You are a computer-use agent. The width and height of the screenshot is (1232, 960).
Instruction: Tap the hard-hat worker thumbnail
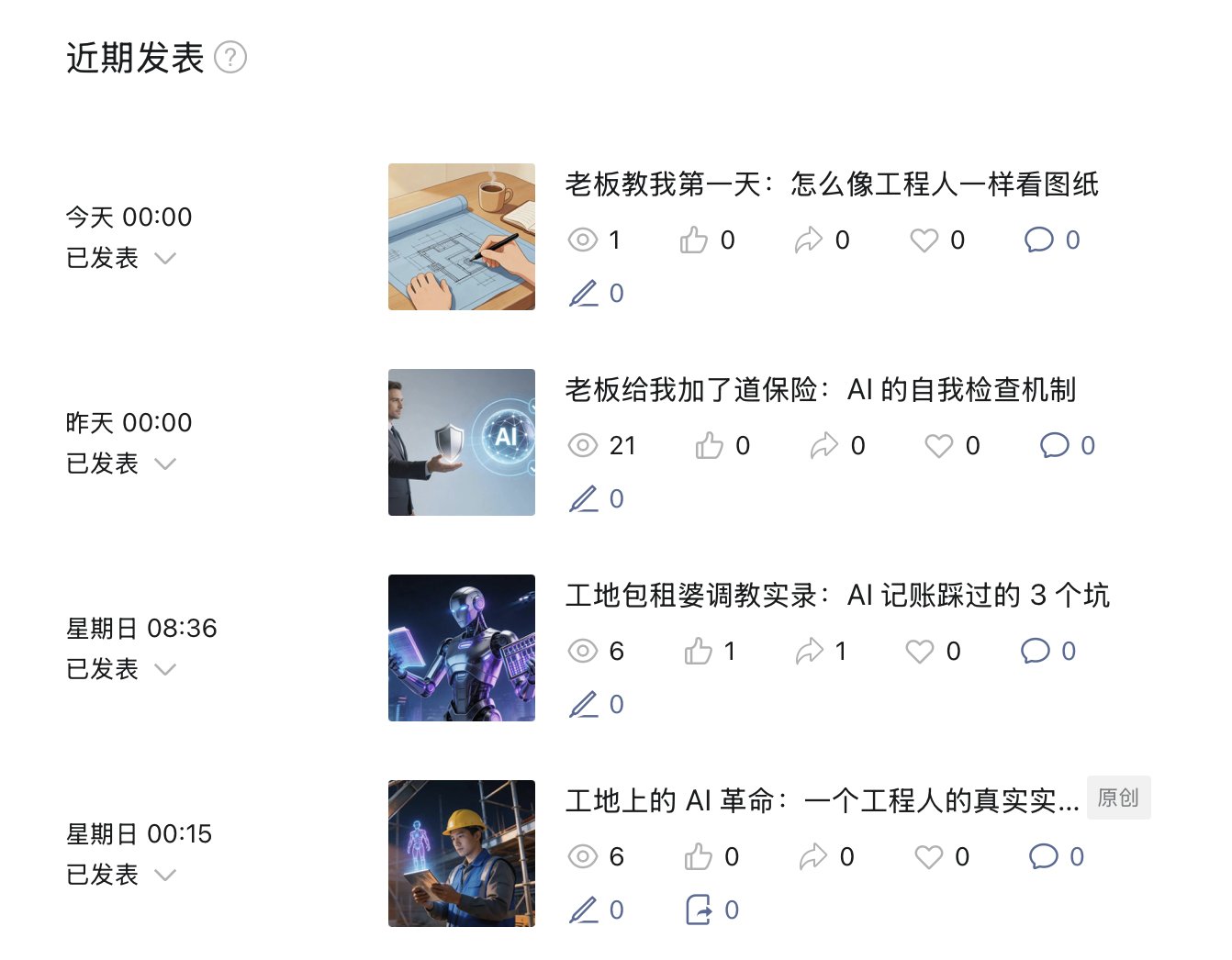point(461,854)
